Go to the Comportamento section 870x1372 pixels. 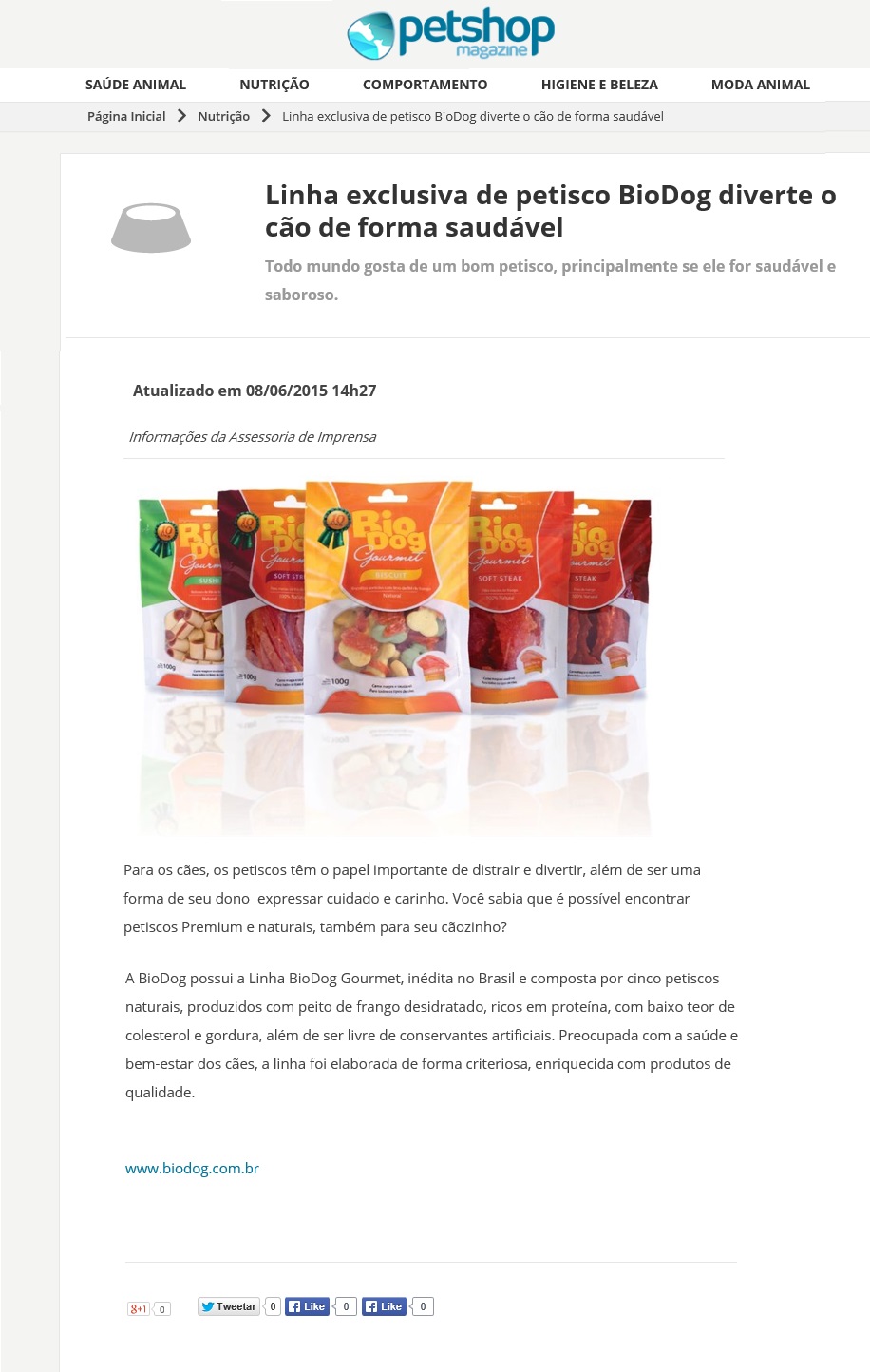(425, 85)
